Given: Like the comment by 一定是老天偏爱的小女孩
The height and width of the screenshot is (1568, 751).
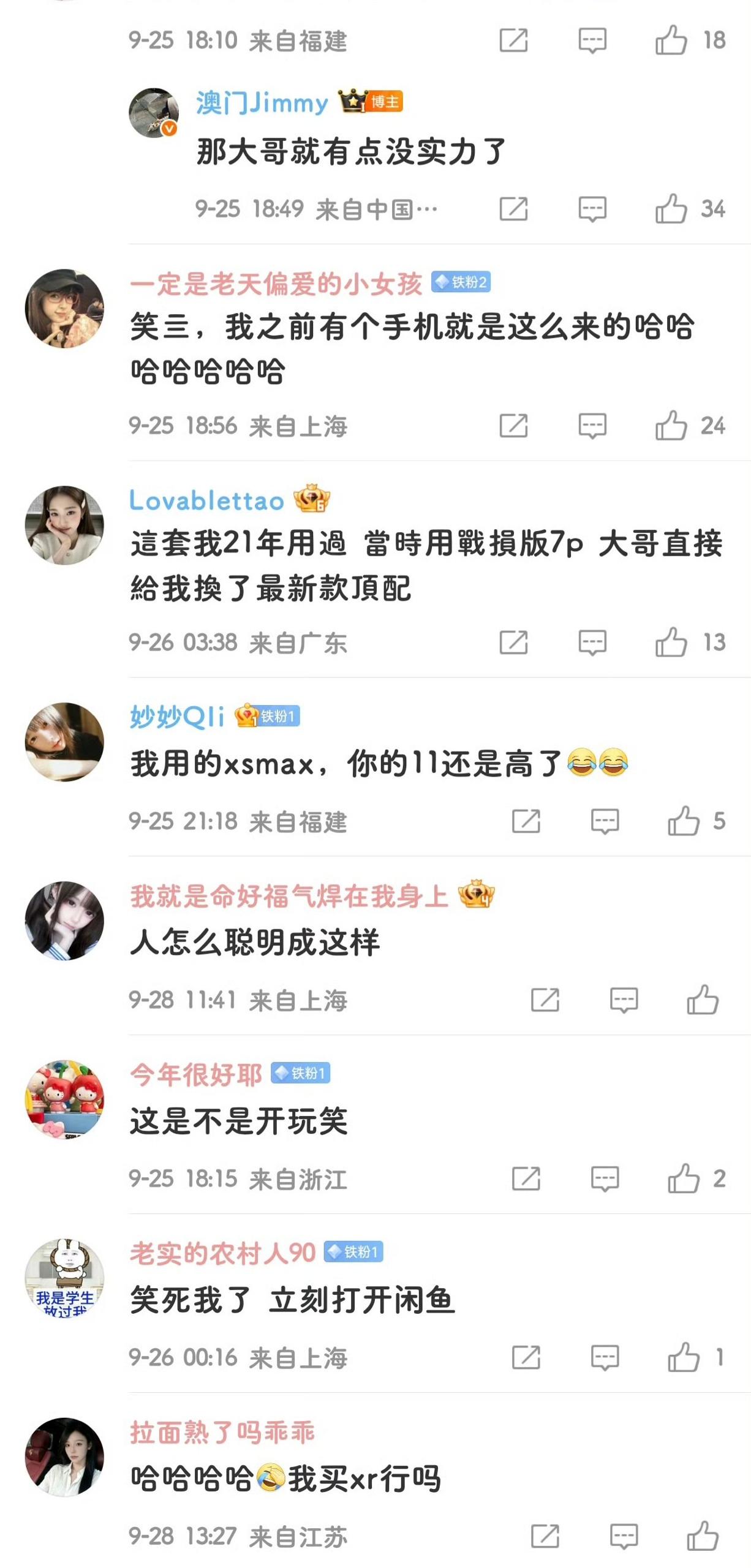Looking at the screenshot, I should [671, 426].
